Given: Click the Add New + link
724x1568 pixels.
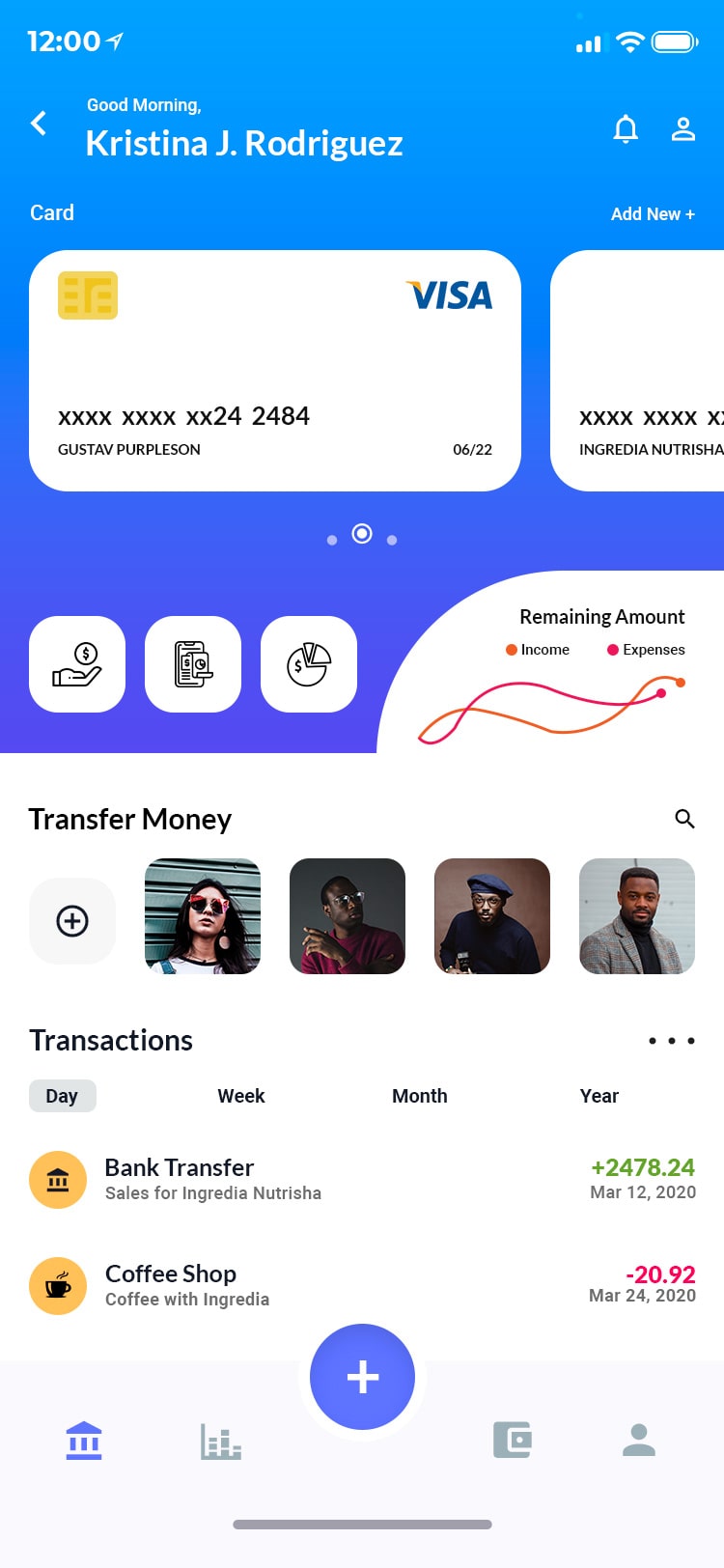Looking at the screenshot, I should pos(654,213).
